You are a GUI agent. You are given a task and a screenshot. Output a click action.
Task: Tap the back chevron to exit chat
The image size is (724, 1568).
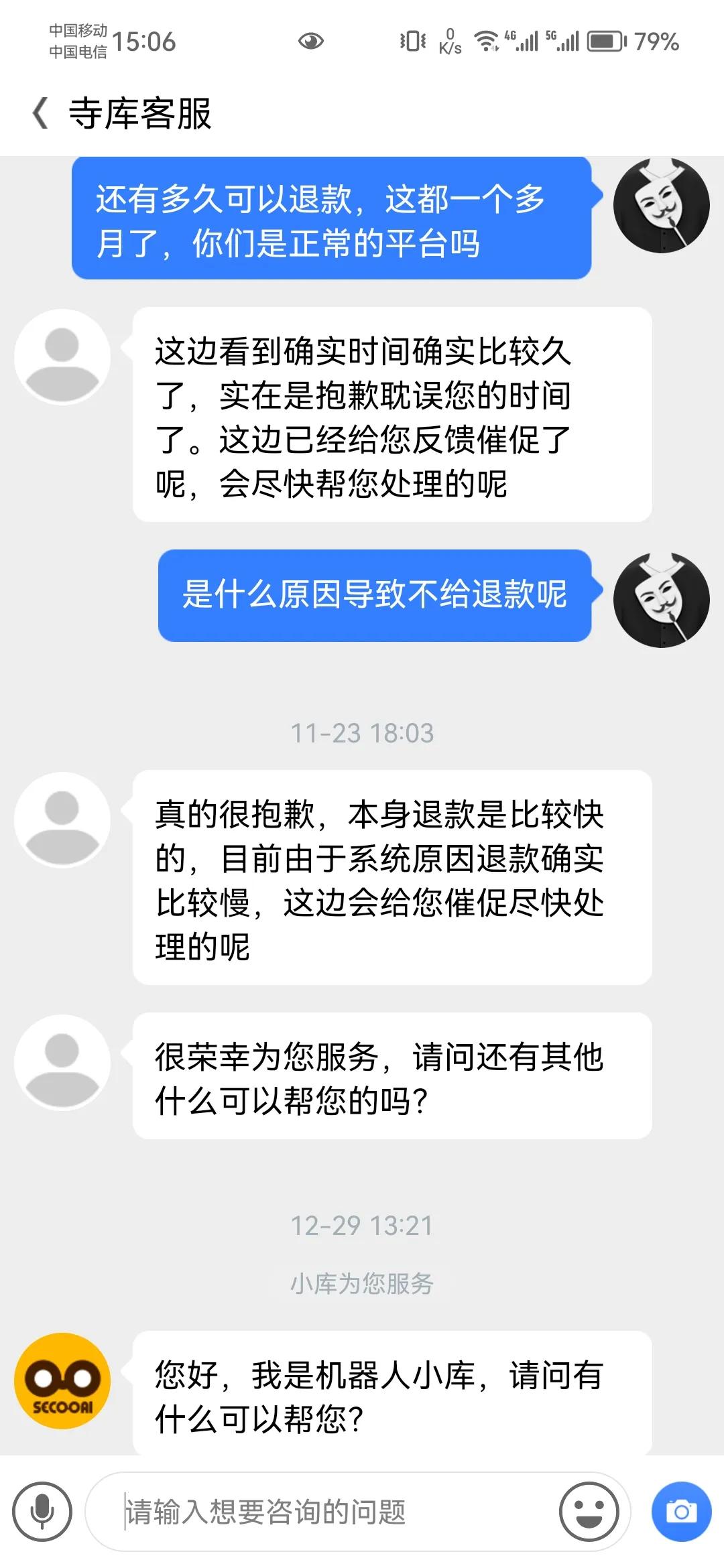click(x=42, y=113)
